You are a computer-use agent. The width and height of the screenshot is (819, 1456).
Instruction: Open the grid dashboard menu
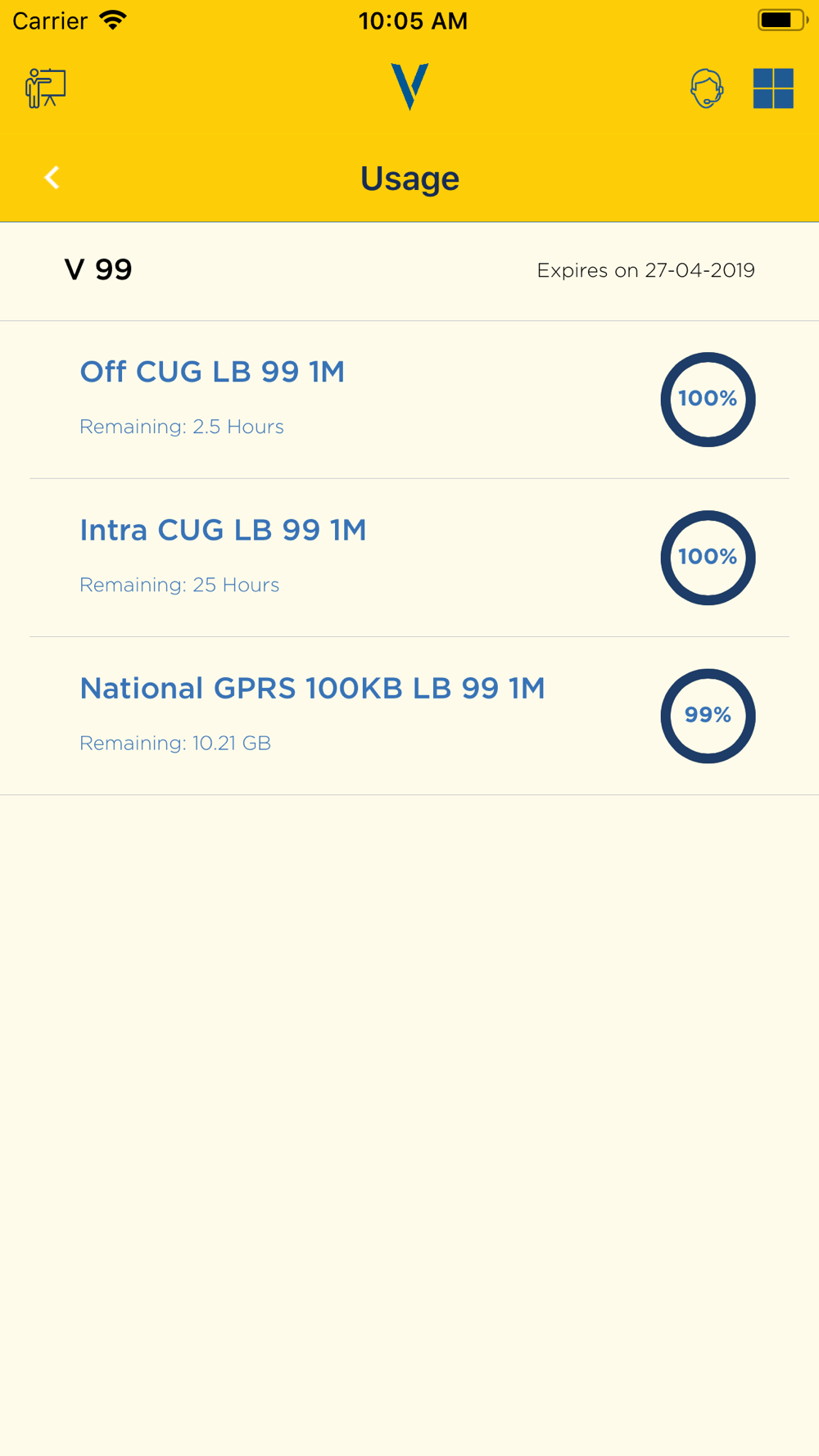point(773,88)
